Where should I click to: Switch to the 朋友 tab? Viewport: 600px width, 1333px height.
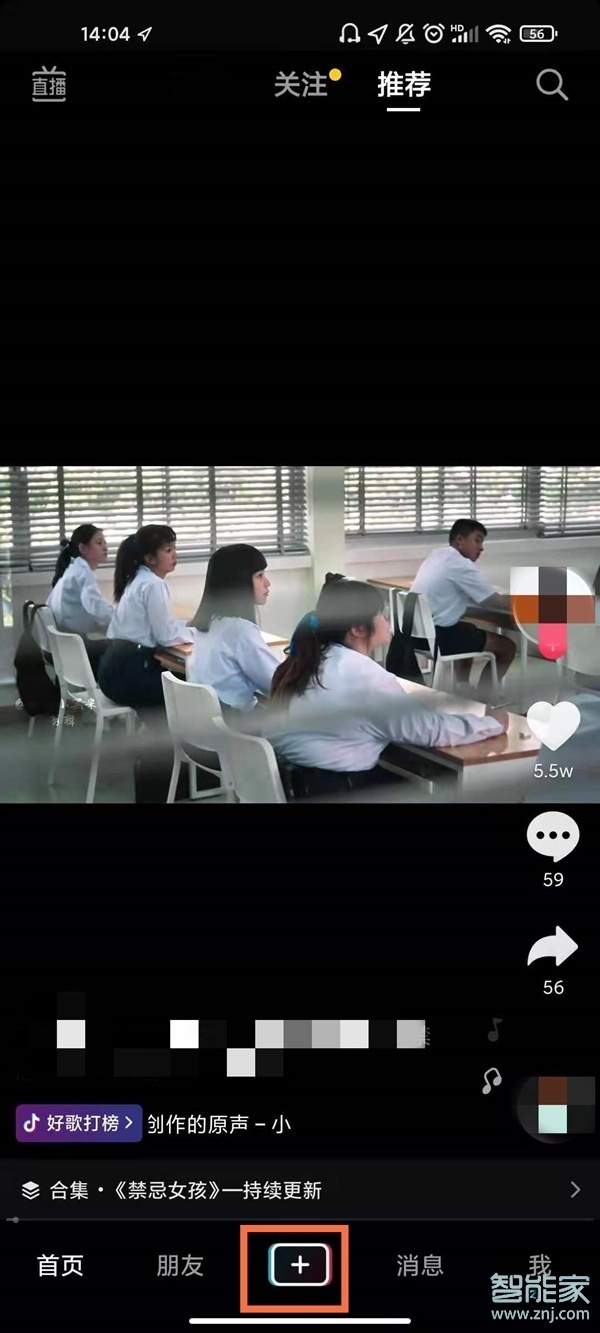point(180,1265)
